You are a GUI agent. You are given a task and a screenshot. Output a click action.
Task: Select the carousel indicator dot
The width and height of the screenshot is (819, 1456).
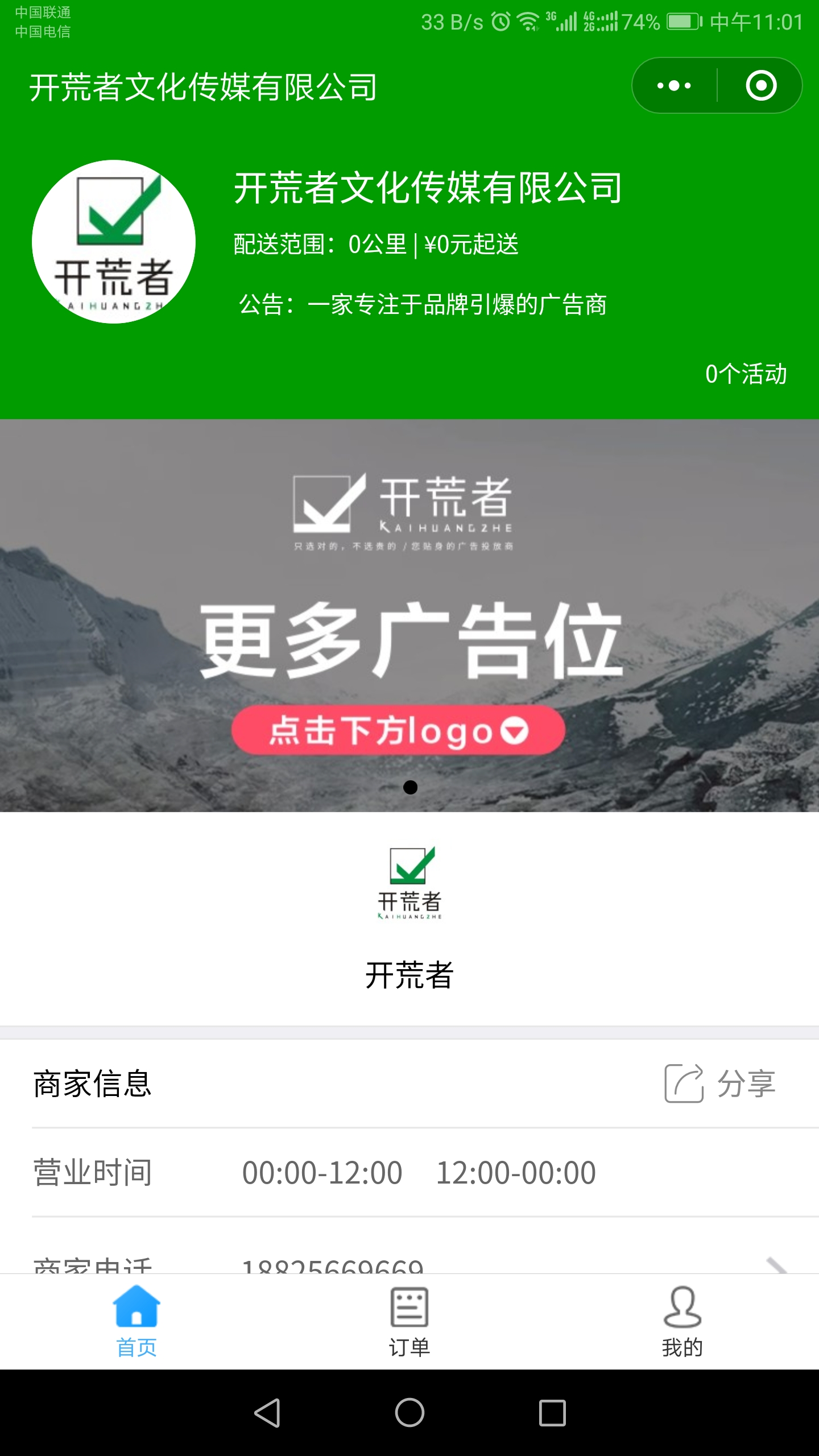(409, 787)
